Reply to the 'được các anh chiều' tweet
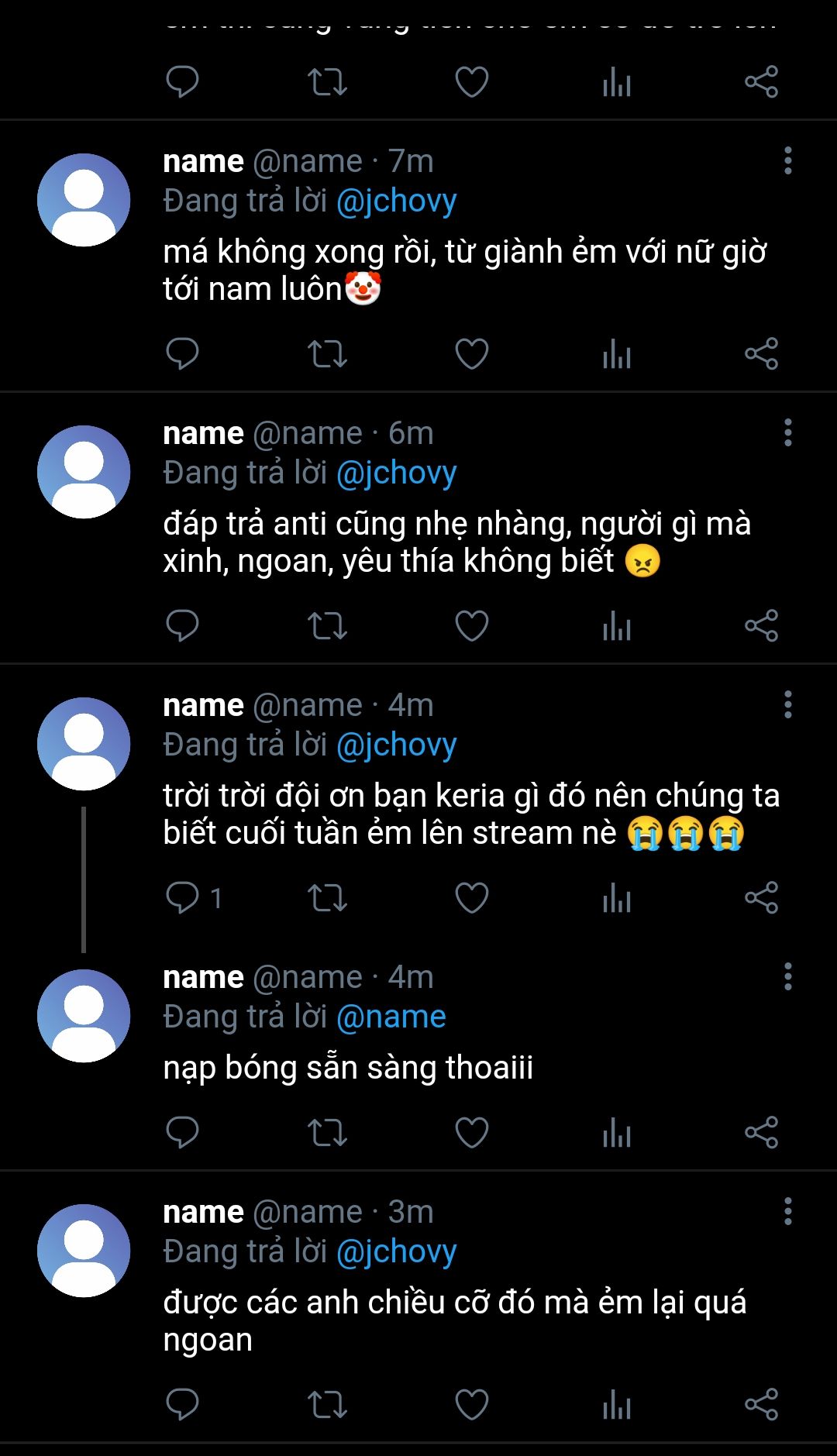The image size is (837, 1456). (x=183, y=1404)
